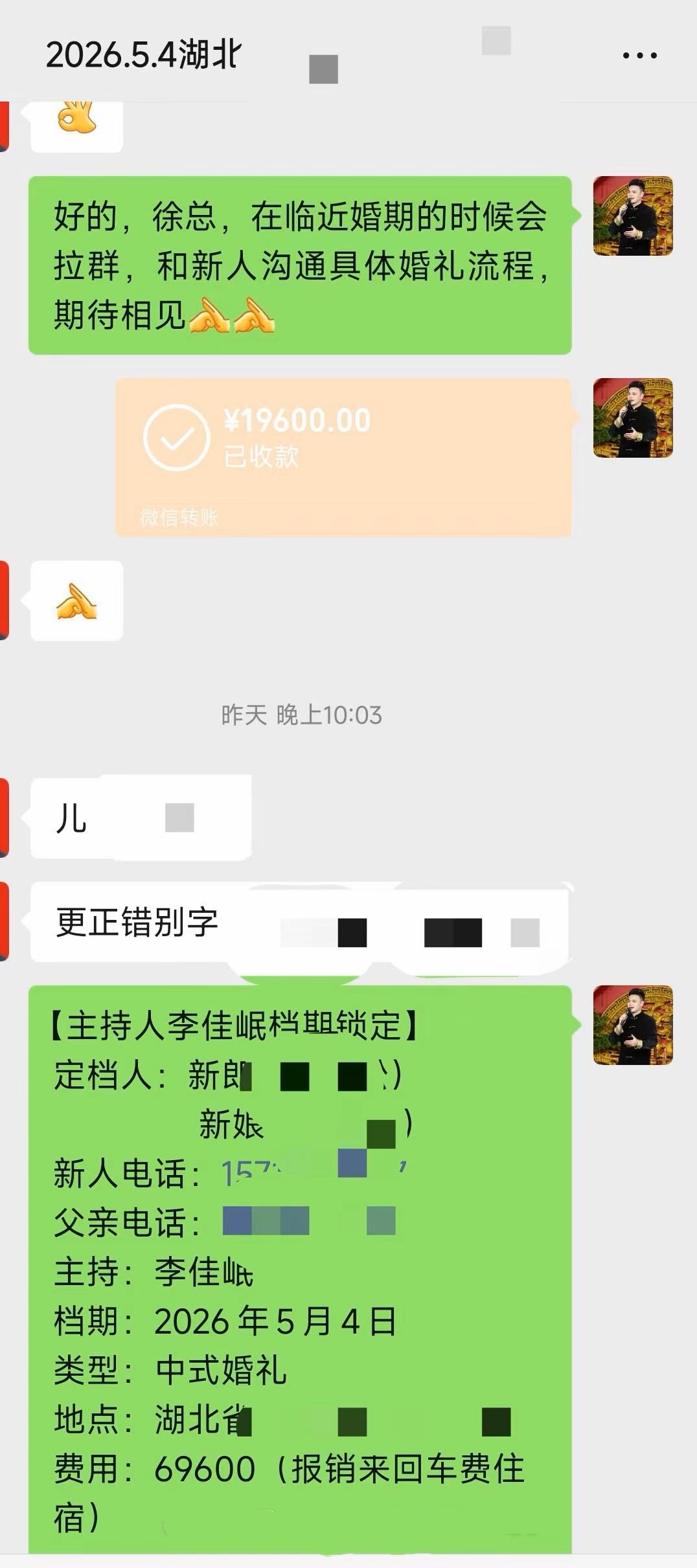The height and width of the screenshot is (1568, 697).
Task: Tap the 新人电话 phone number link
Action: click(x=311, y=1173)
